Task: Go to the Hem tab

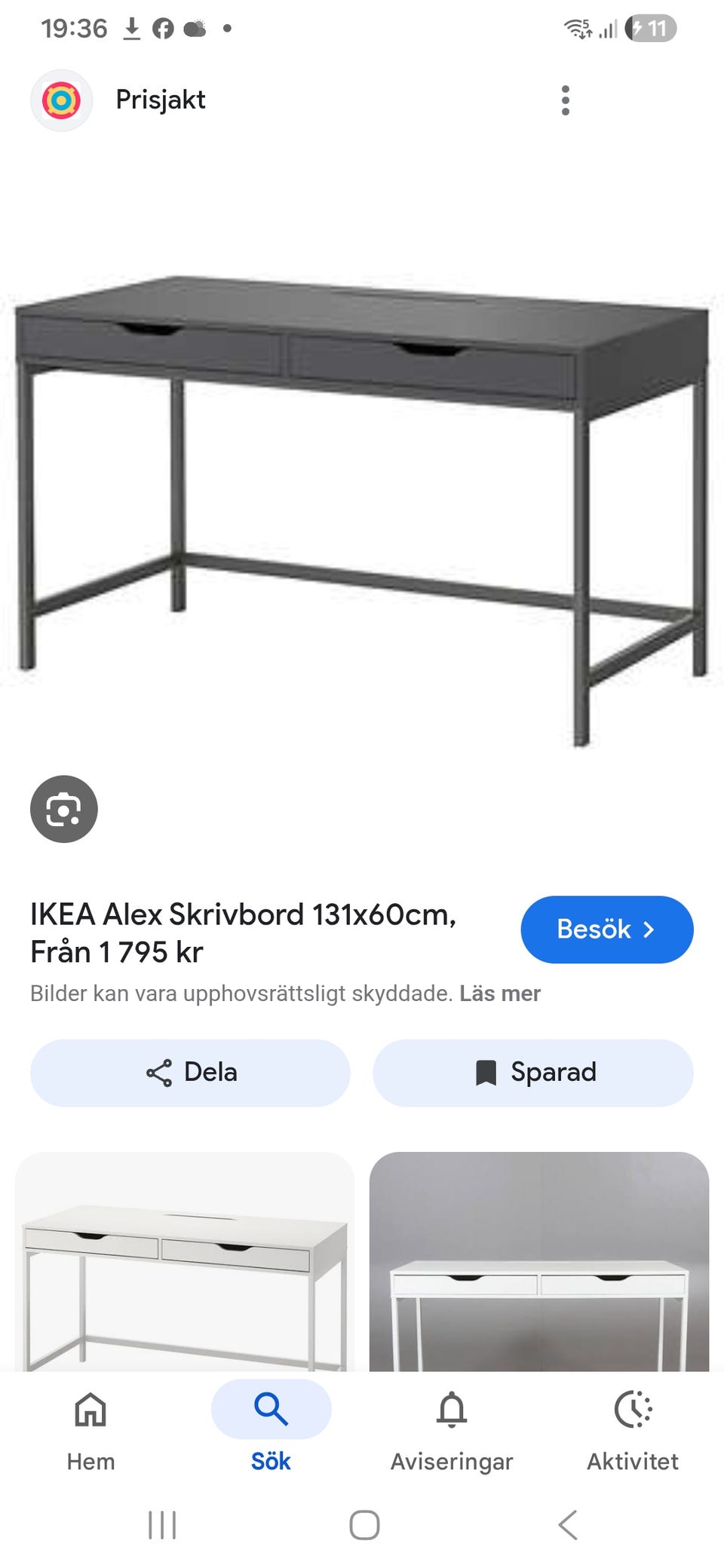Action: click(90, 1429)
